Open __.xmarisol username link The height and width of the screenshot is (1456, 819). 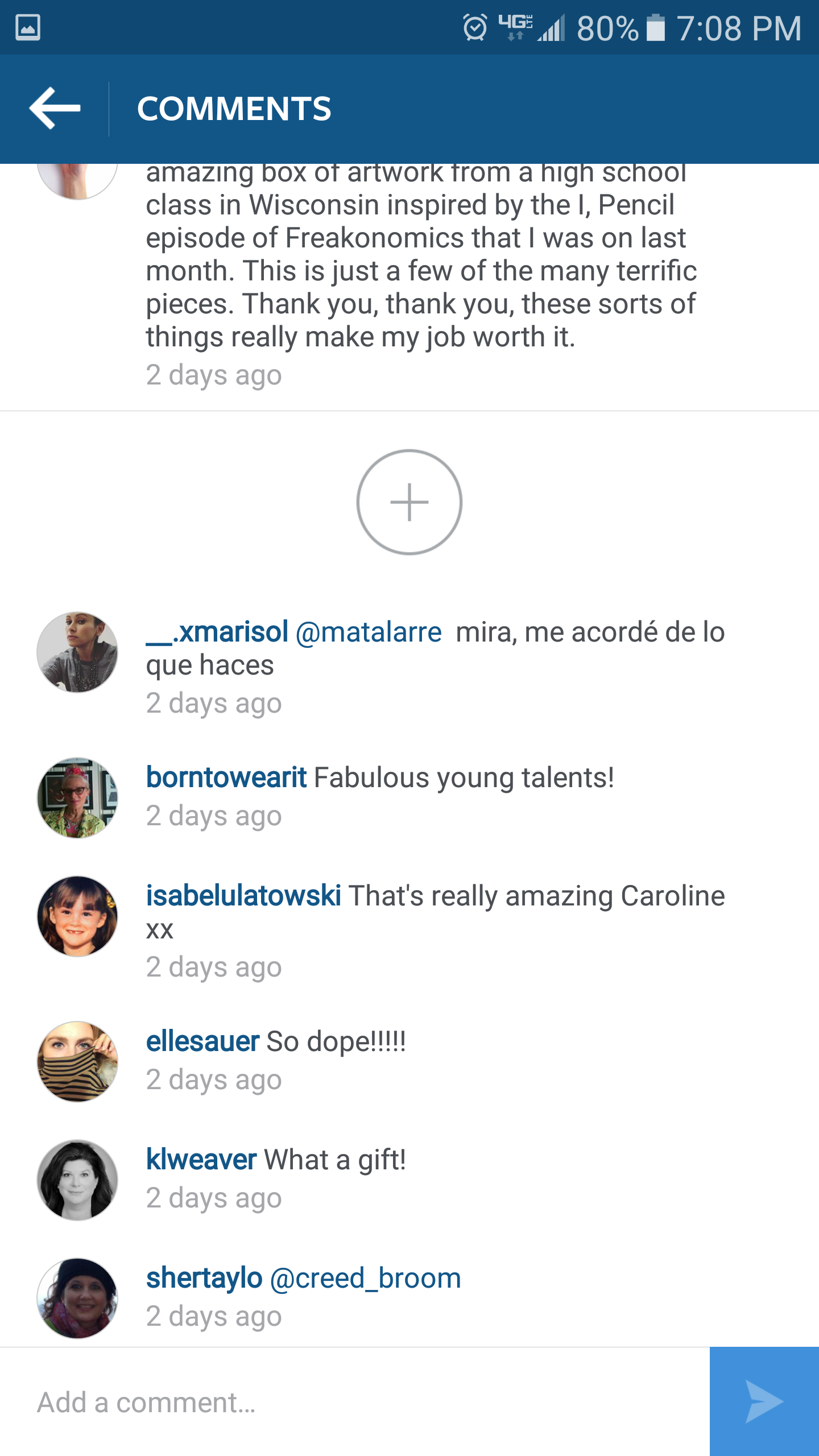point(217,632)
